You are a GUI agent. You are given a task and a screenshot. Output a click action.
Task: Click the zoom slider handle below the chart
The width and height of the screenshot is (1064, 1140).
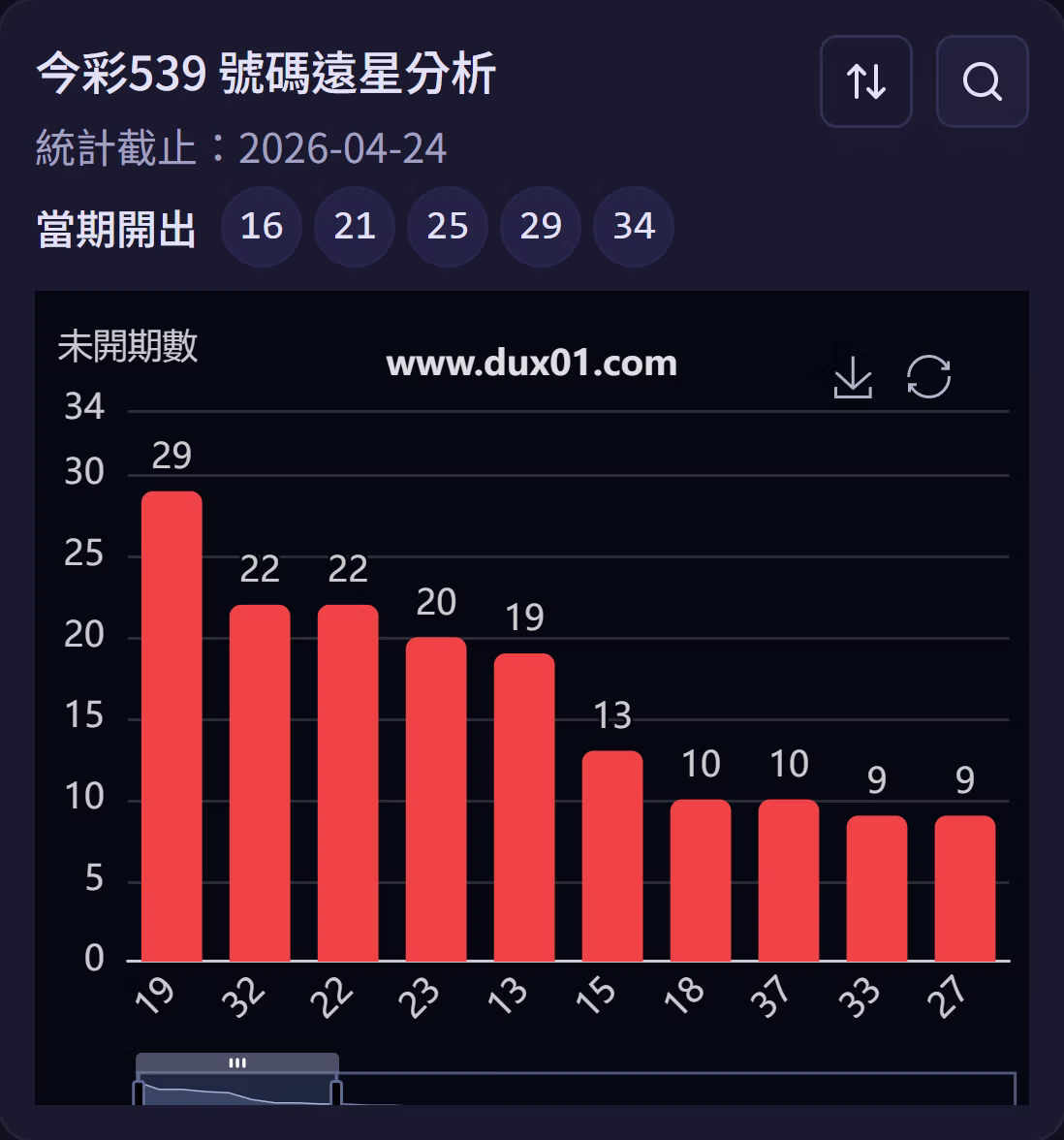[x=237, y=1062]
